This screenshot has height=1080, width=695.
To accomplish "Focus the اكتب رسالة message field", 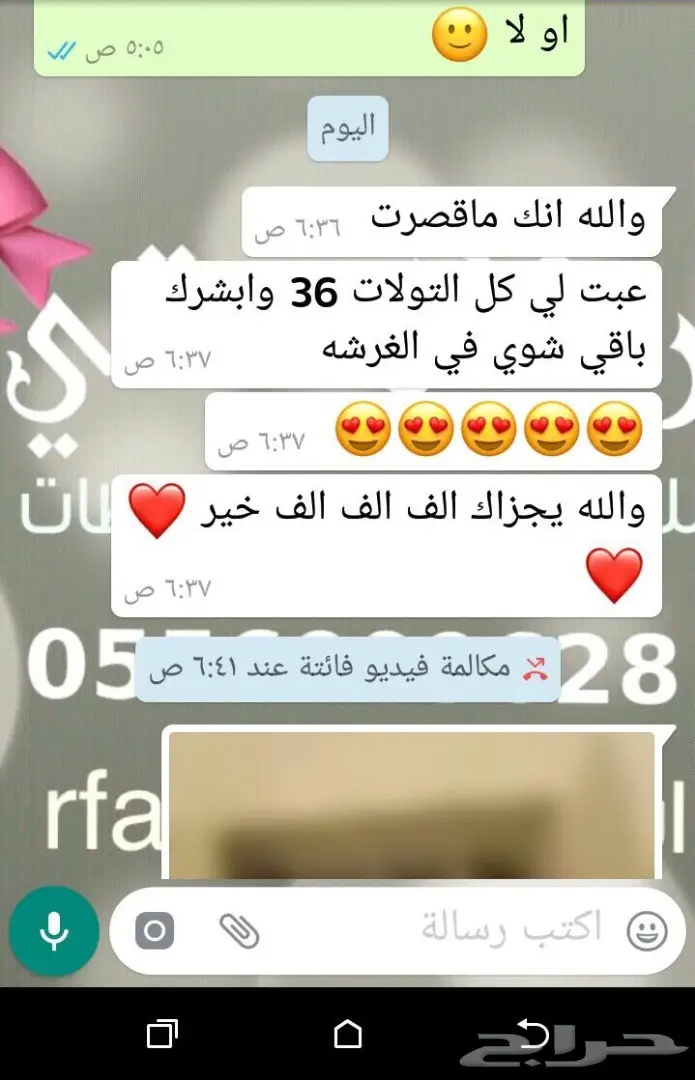I will (480, 930).
